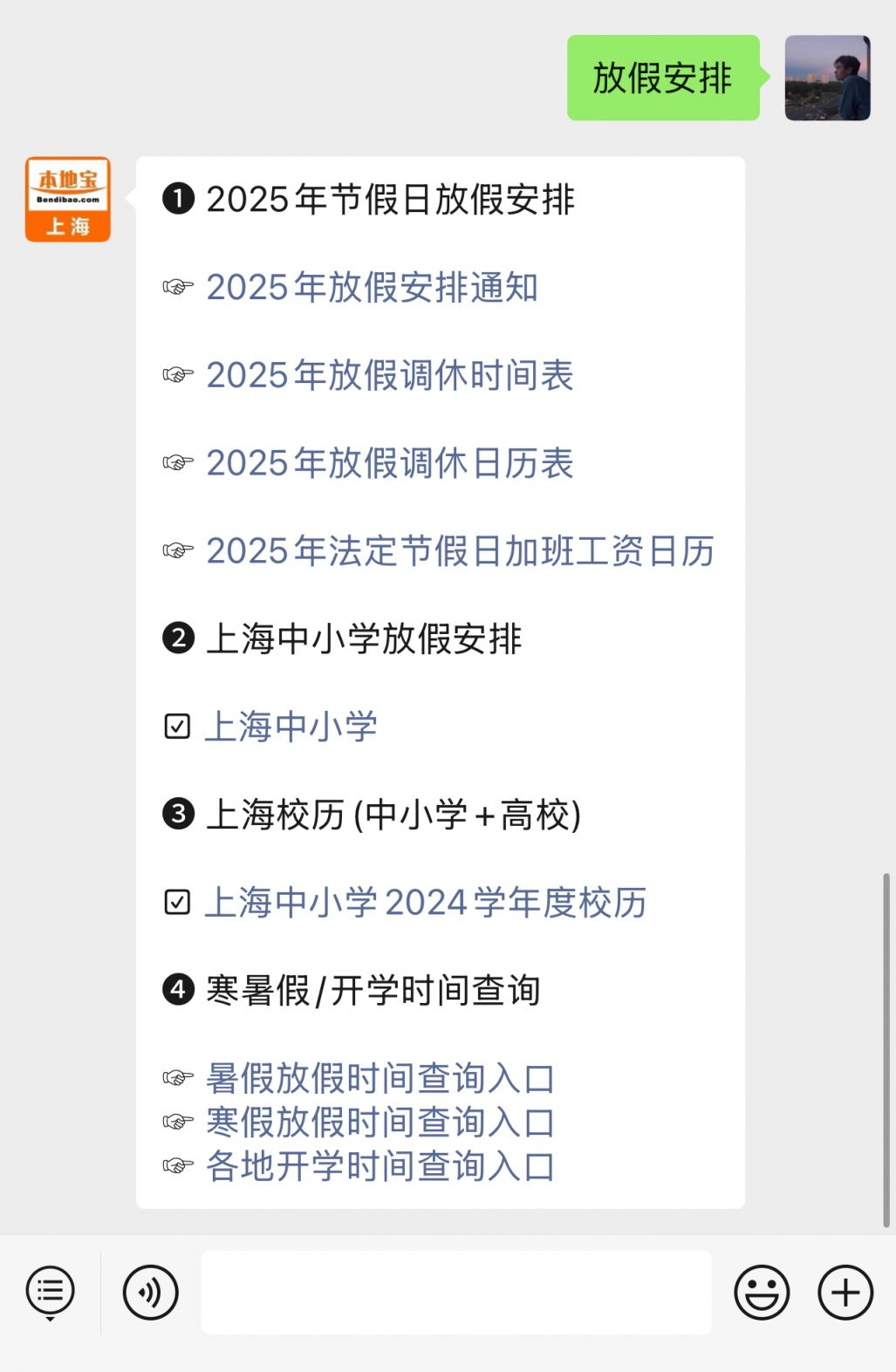
Task: Open the 上海中小学 link
Action: pyautogui.click(x=292, y=726)
